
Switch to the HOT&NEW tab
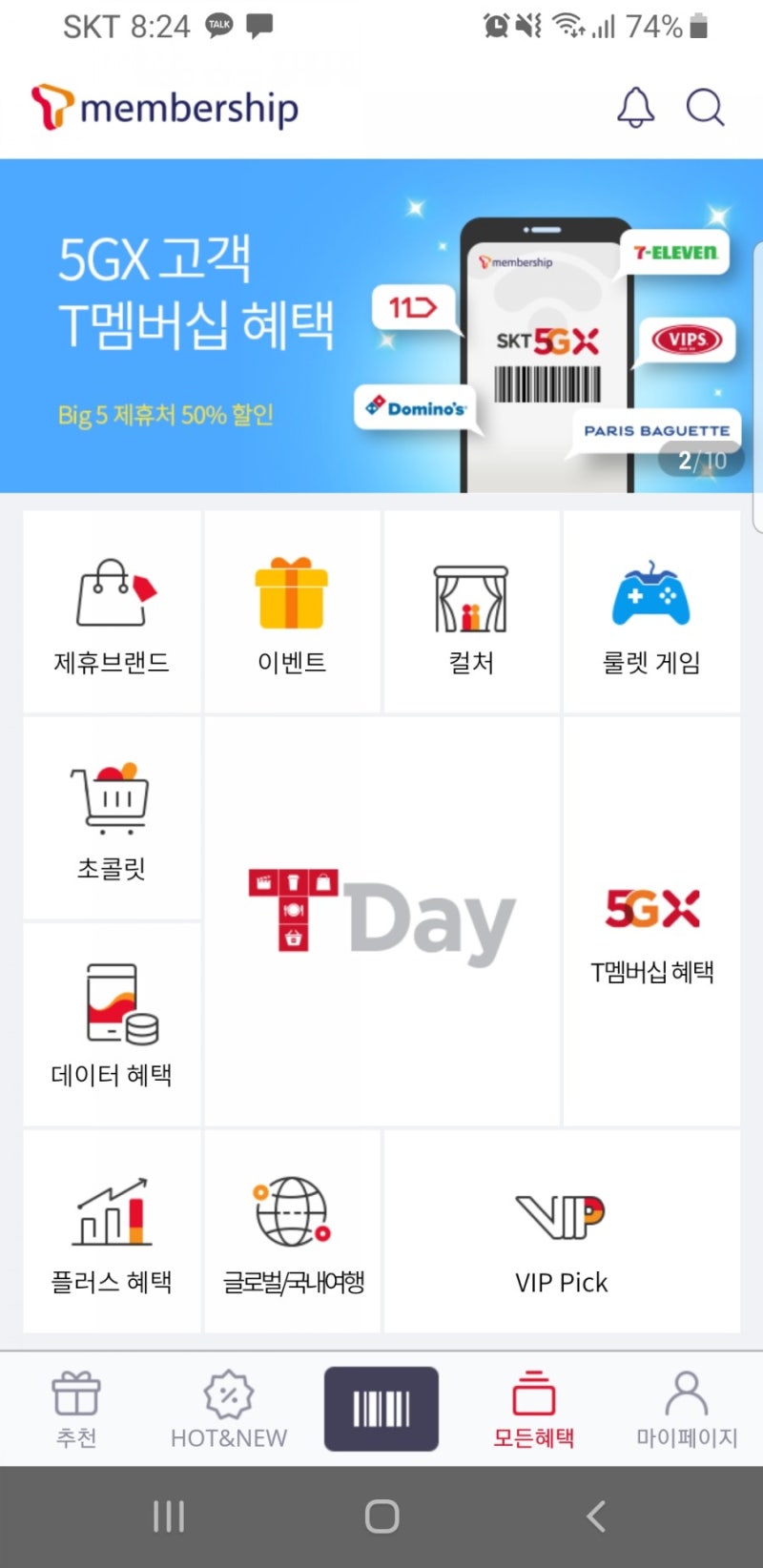pyautogui.click(x=229, y=1410)
